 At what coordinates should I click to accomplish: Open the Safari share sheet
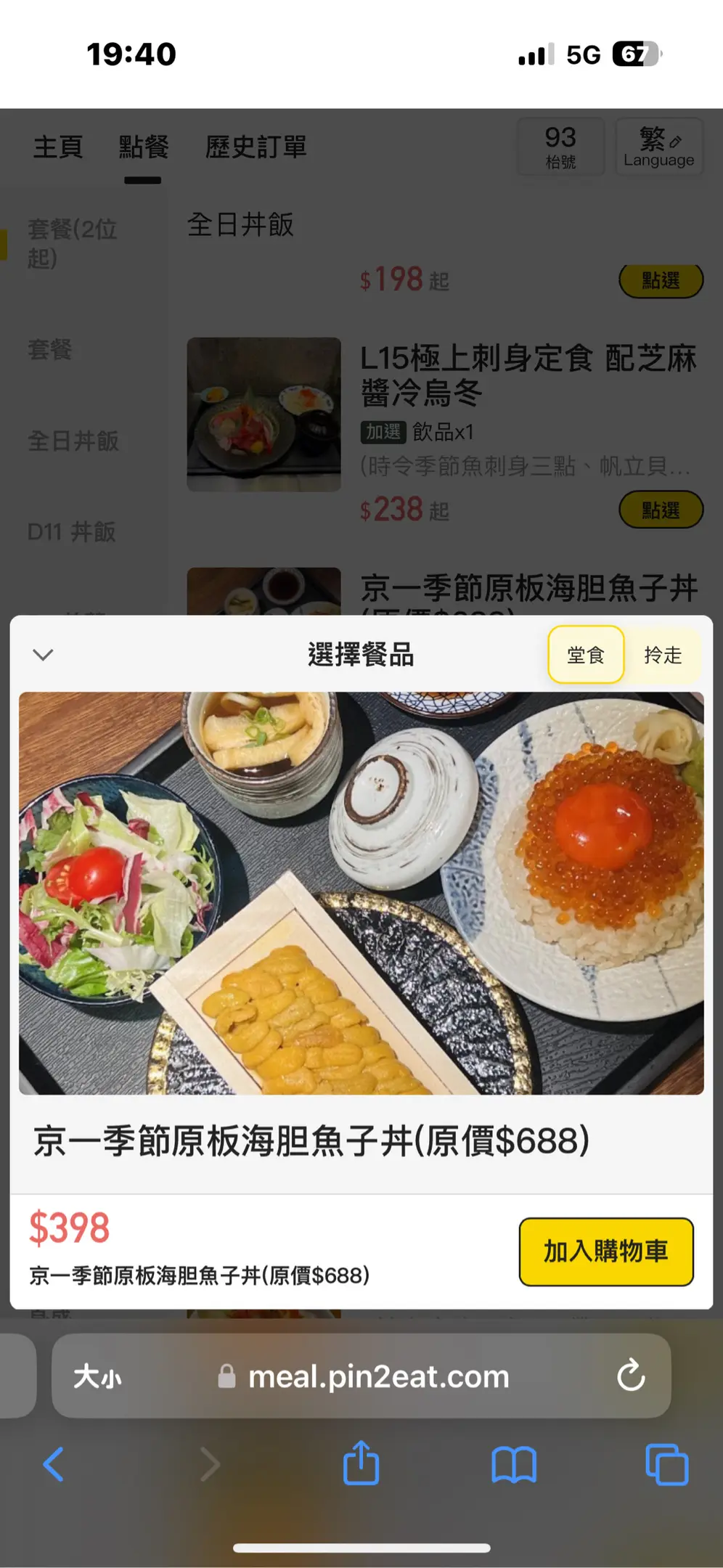(361, 1462)
